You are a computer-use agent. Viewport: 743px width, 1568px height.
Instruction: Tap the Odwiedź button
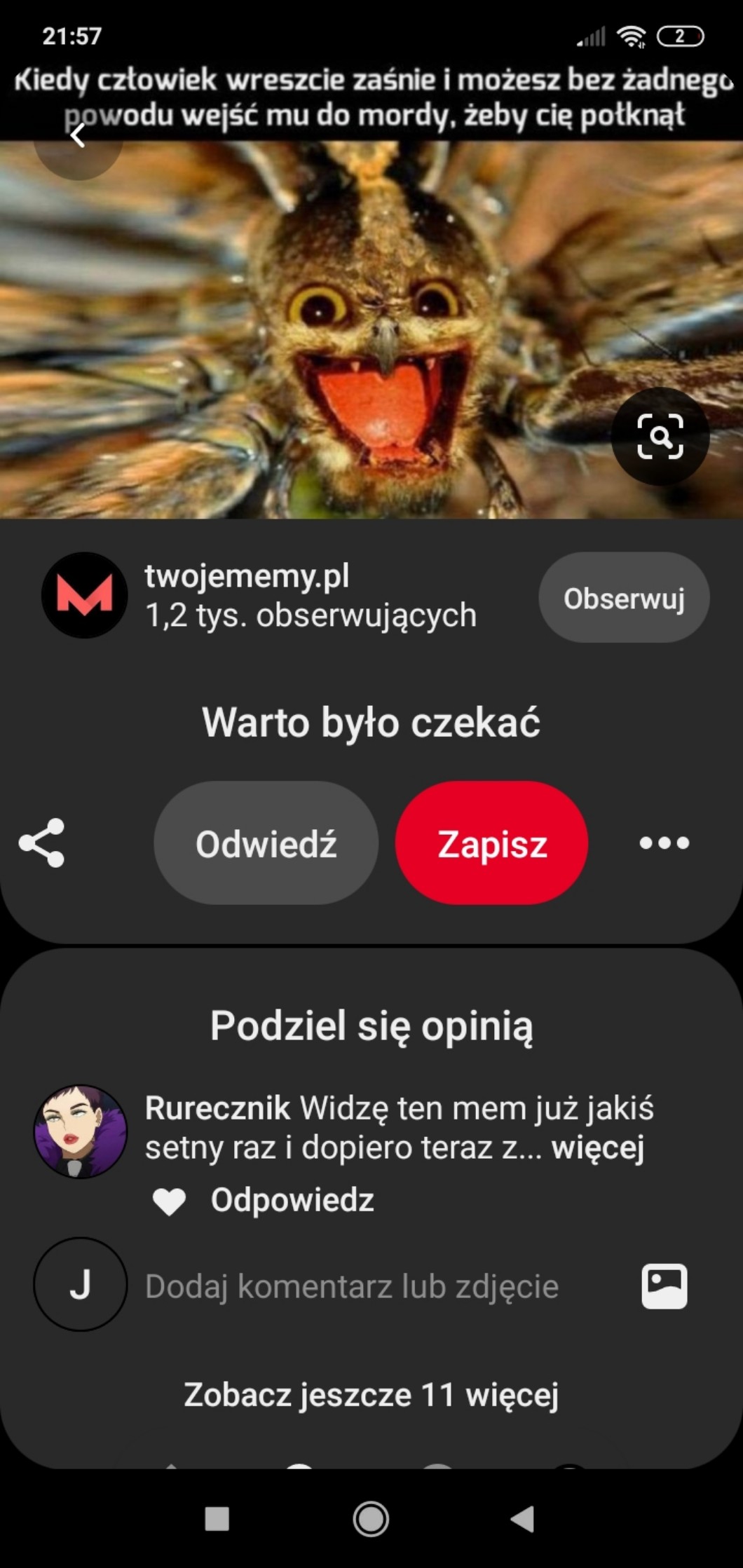(x=266, y=843)
